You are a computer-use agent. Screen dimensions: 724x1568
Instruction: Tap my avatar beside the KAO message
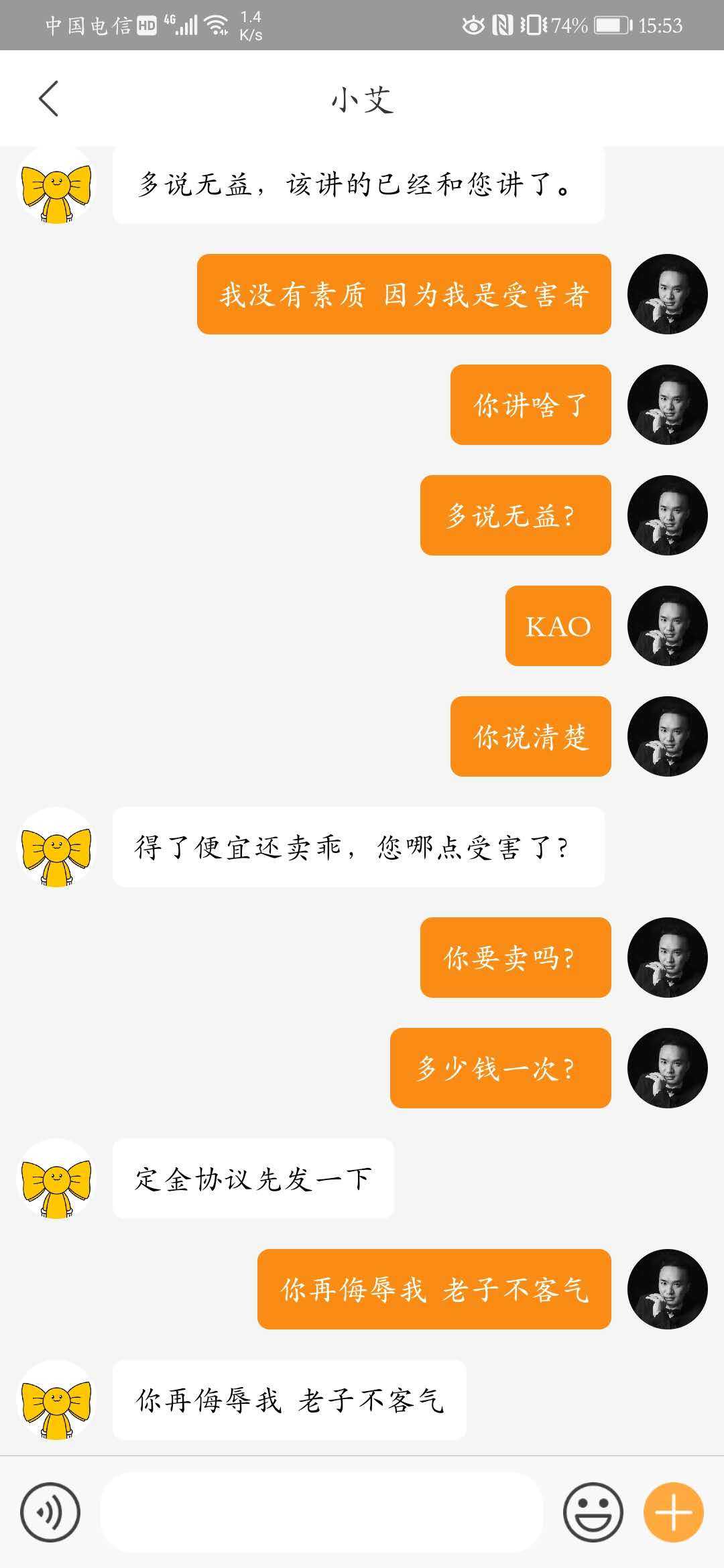(667, 626)
